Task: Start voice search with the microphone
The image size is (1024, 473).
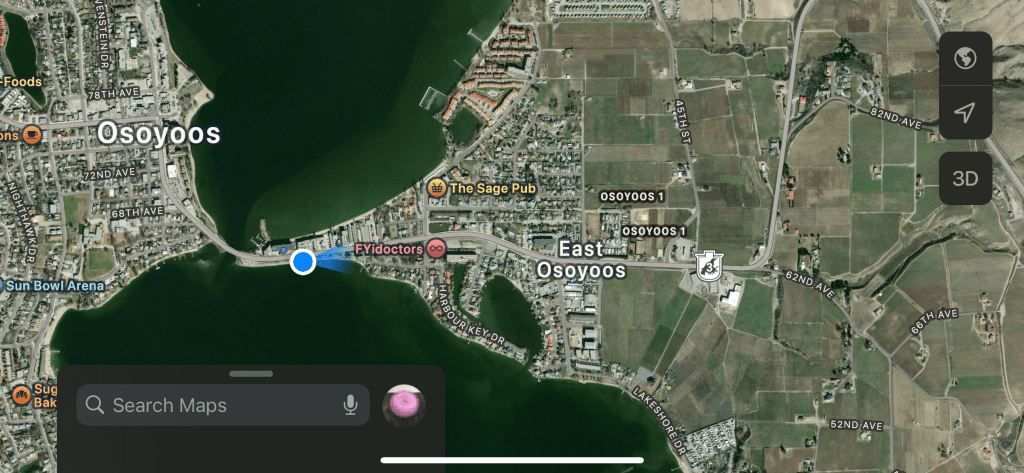Action: 350,405
